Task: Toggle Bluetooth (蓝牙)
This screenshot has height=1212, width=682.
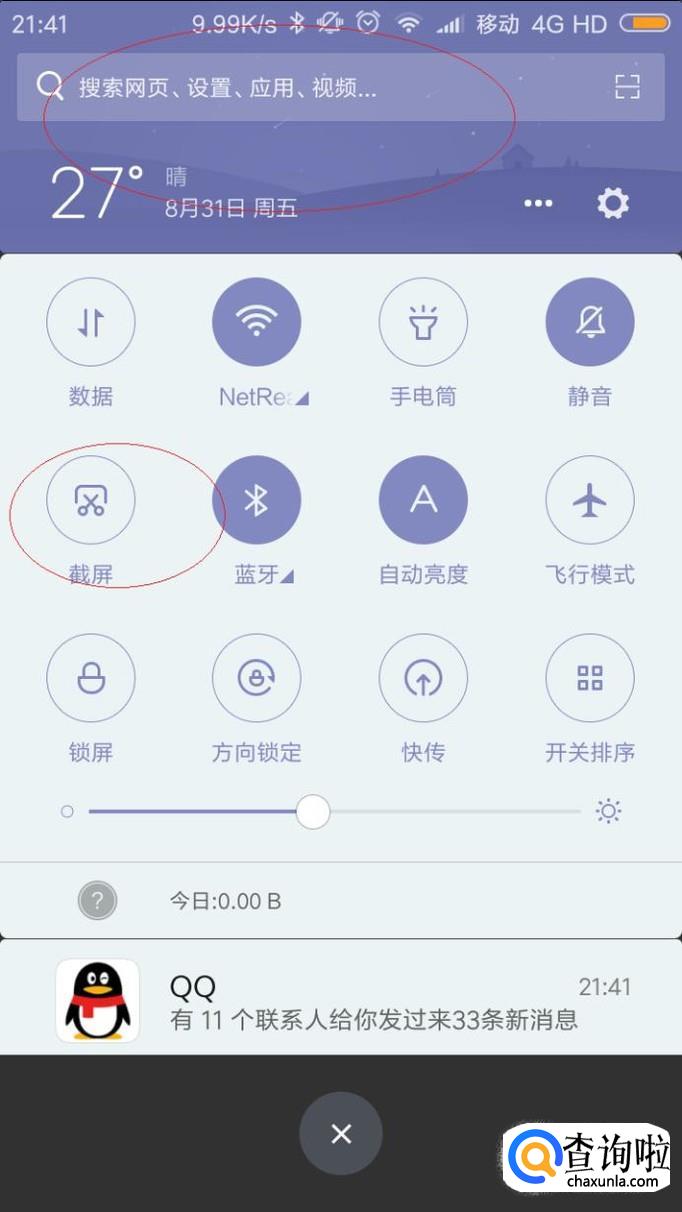Action: tap(257, 500)
